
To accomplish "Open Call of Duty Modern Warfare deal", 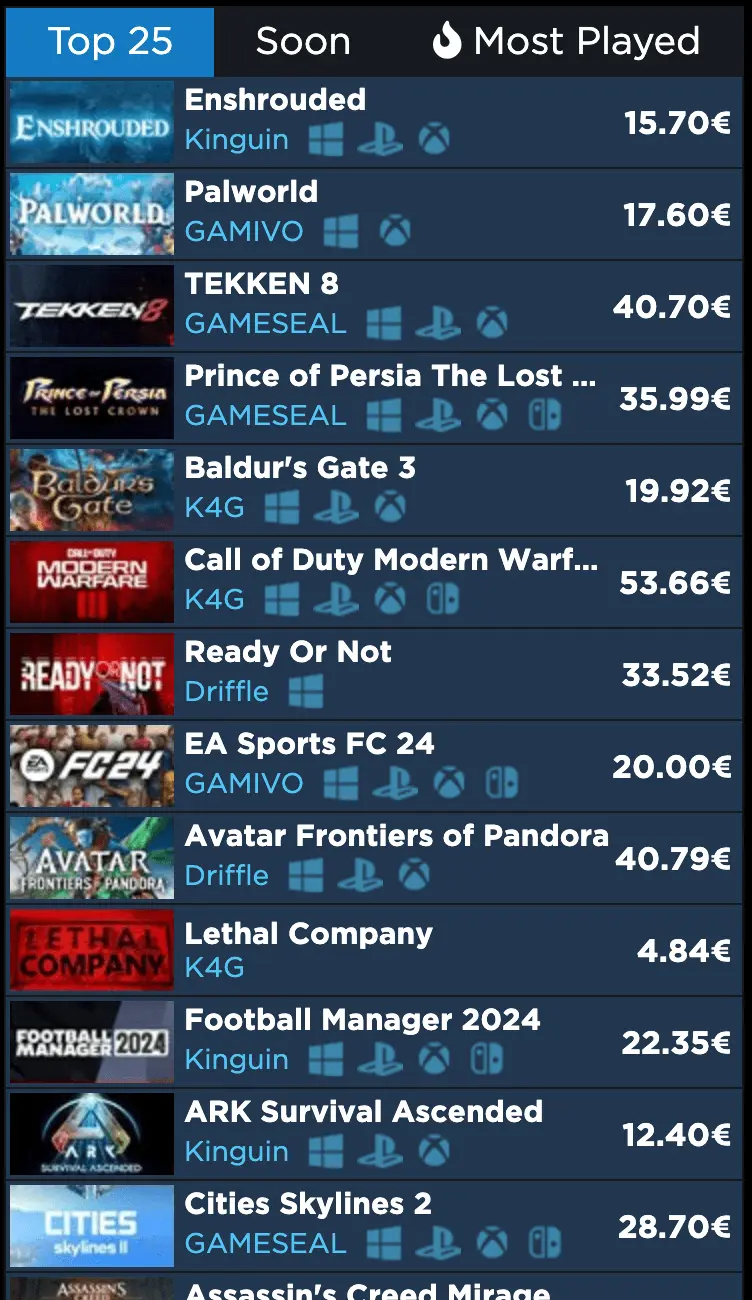I will [375, 583].
